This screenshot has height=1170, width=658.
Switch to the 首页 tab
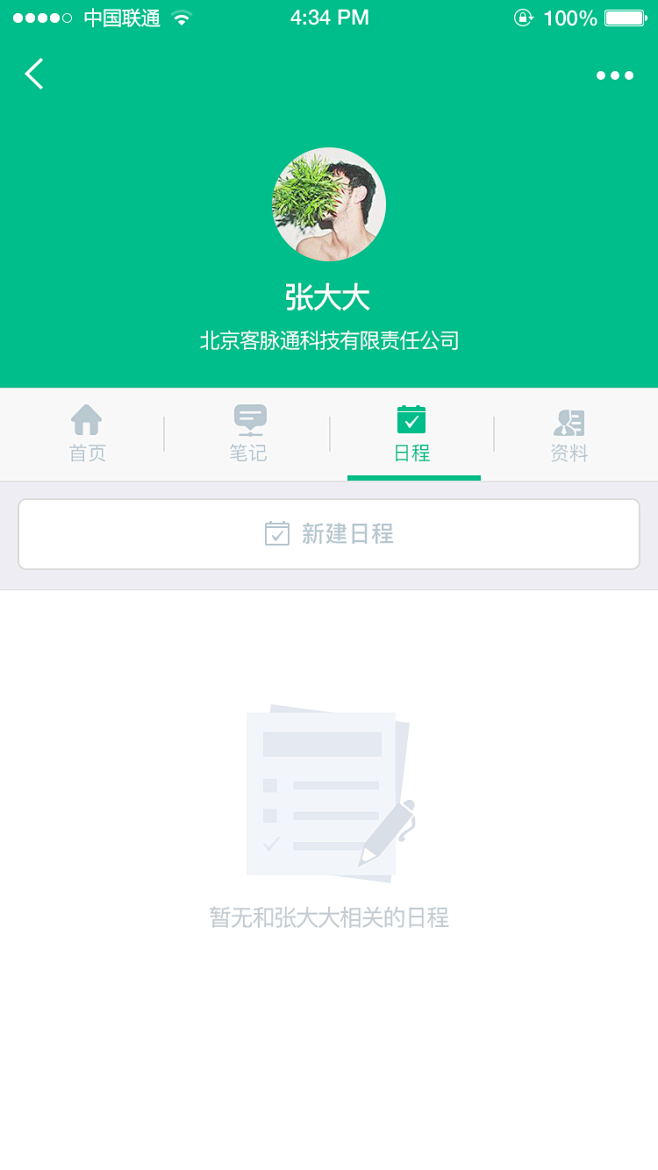coord(87,434)
